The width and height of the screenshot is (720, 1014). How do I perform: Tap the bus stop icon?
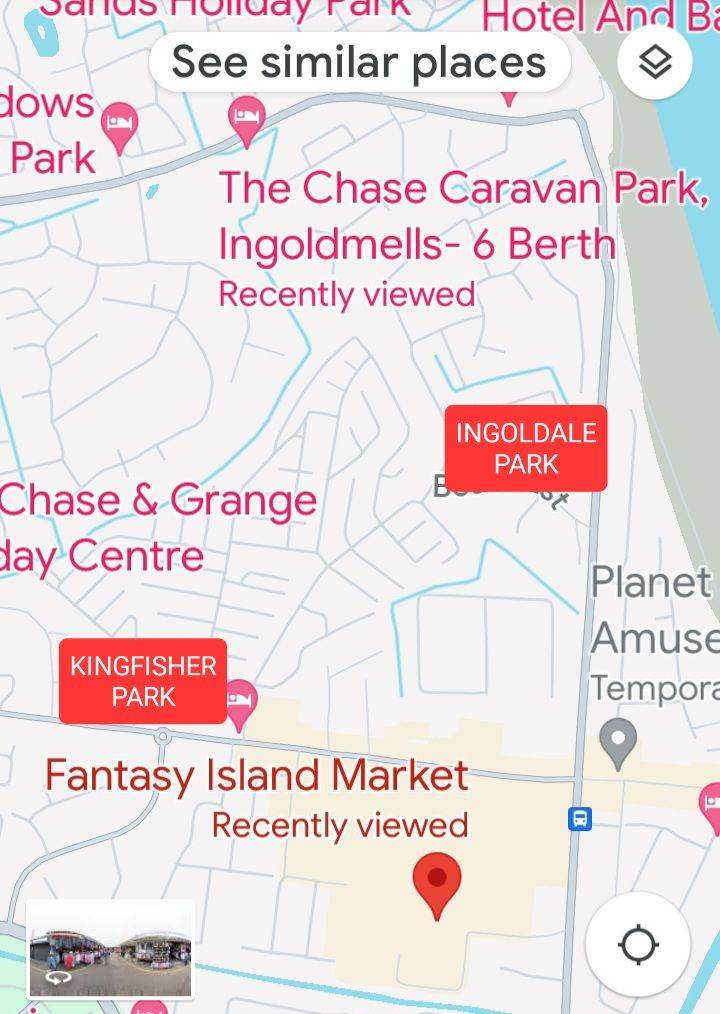[580, 819]
